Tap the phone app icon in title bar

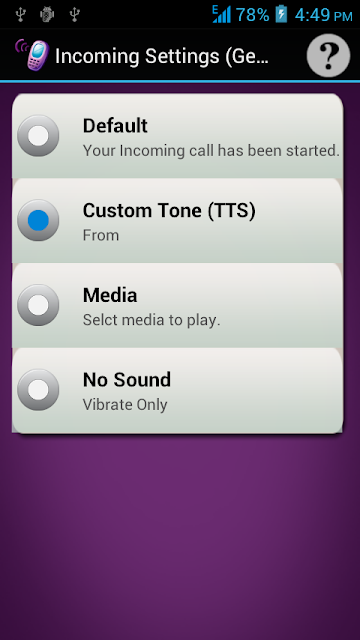pyautogui.click(x=32, y=55)
